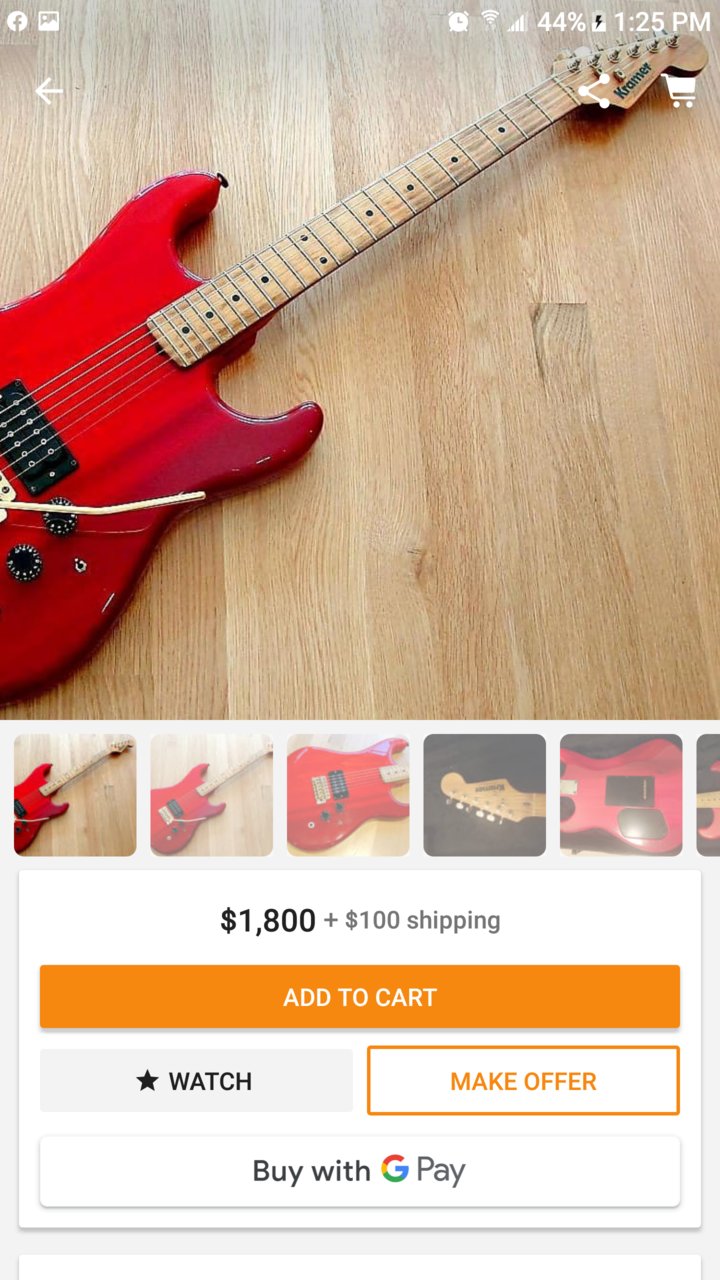Open the shopping cart
Screen dimensions: 720x1280
pos(679,91)
